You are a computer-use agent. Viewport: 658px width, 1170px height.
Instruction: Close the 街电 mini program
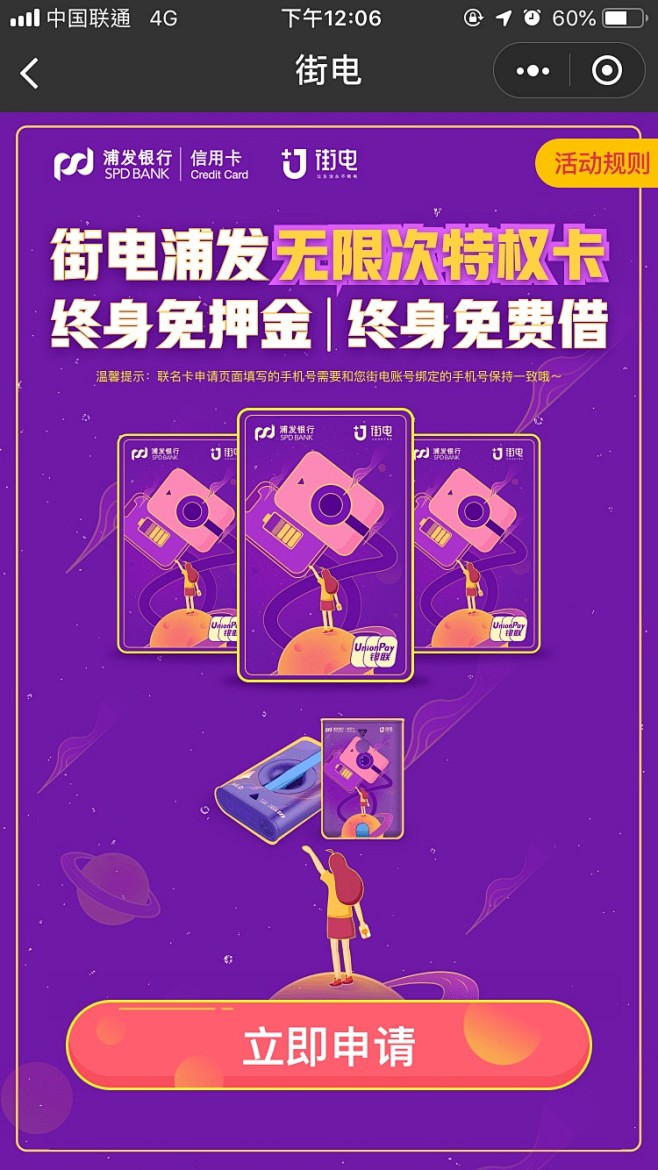click(607, 71)
